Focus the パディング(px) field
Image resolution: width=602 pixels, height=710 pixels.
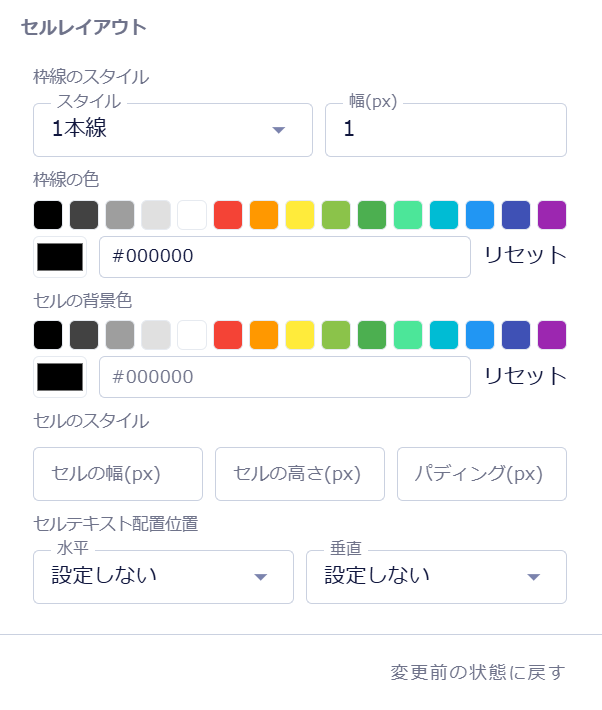[x=482, y=474]
